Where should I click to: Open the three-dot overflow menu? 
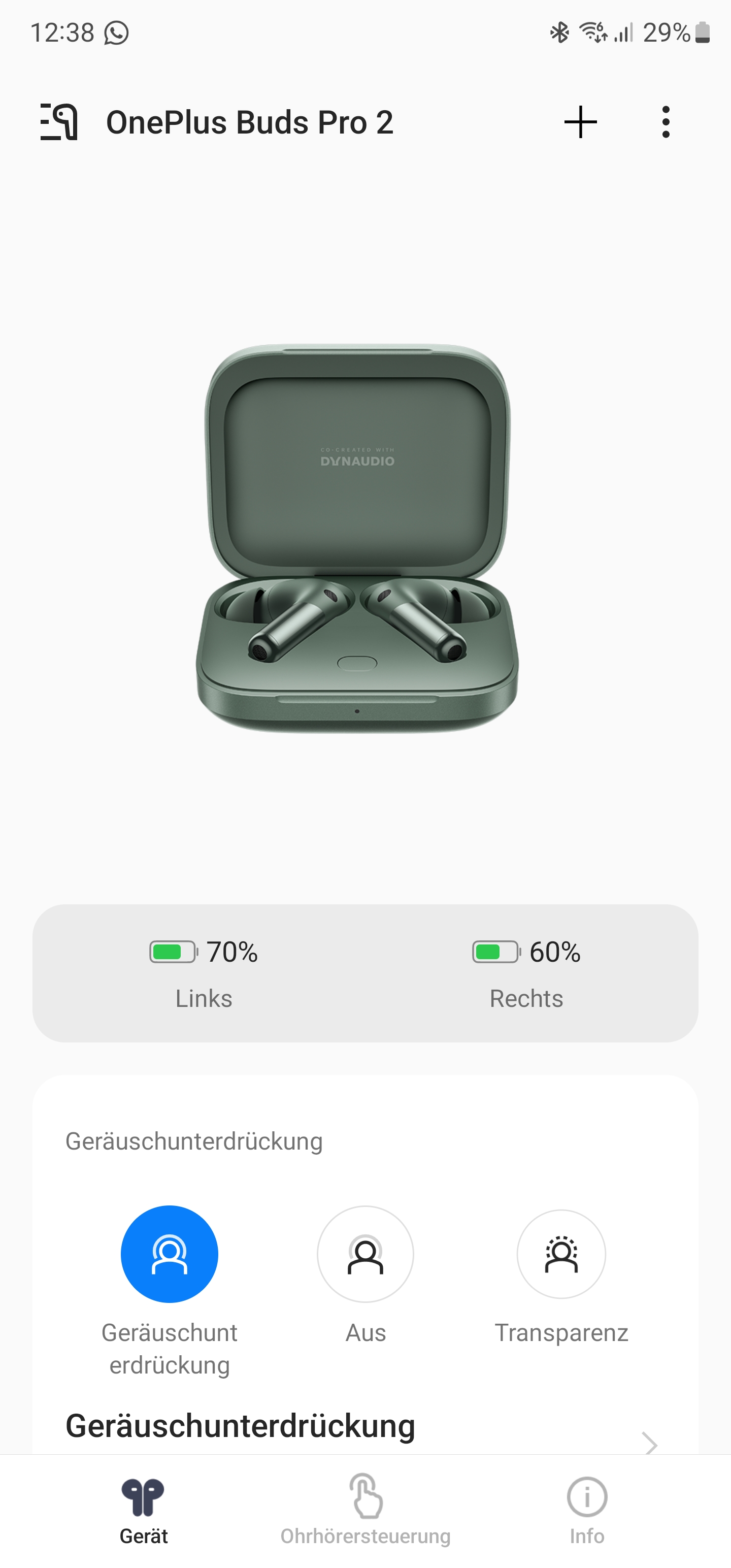pos(666,122)
